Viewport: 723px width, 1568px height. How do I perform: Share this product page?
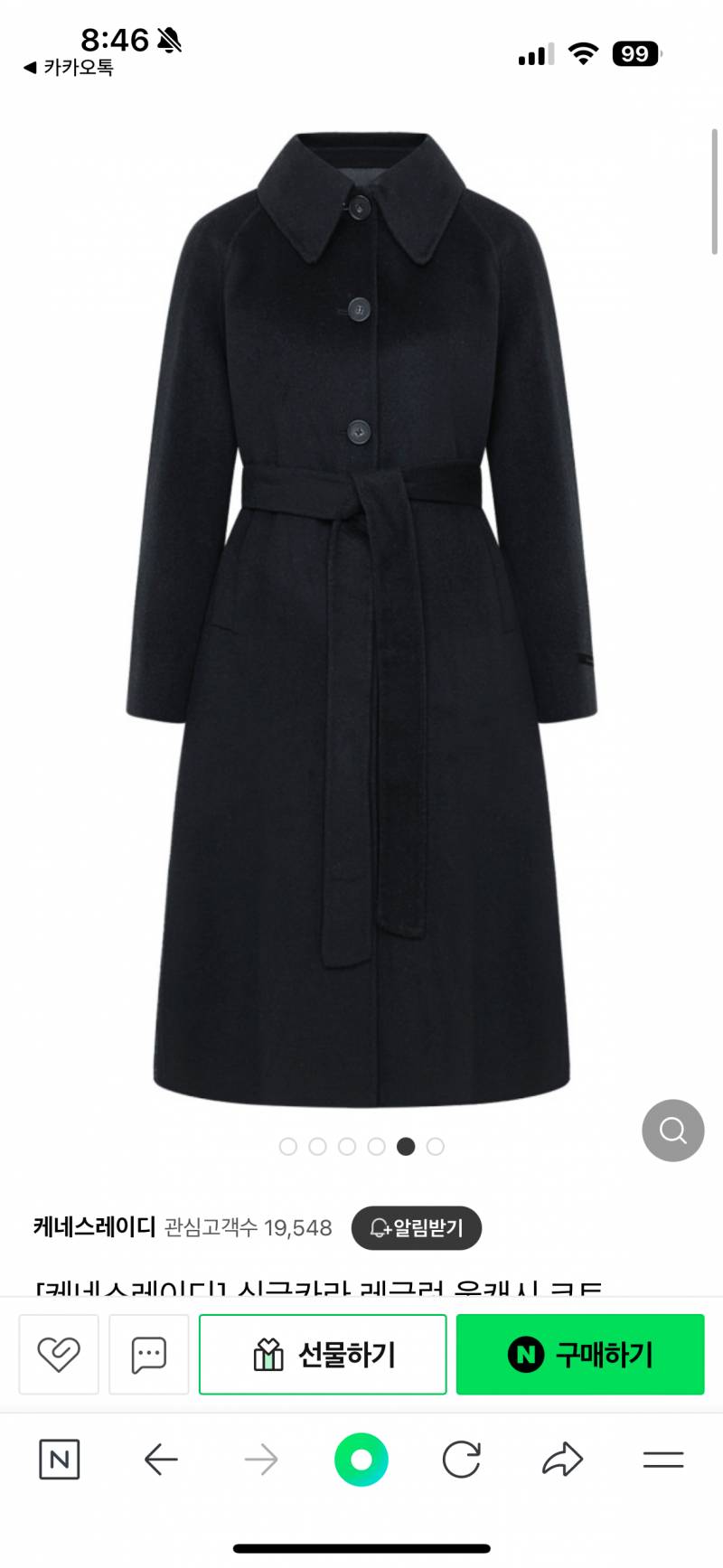(562, 1460)
